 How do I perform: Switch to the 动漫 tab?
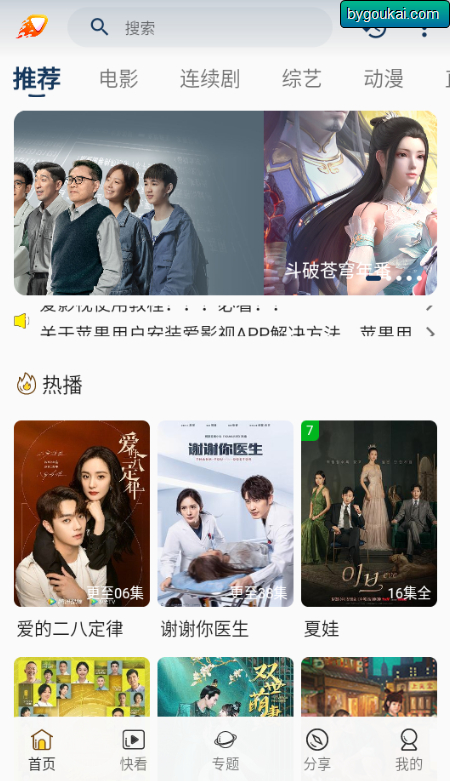(x=383, y=79)
